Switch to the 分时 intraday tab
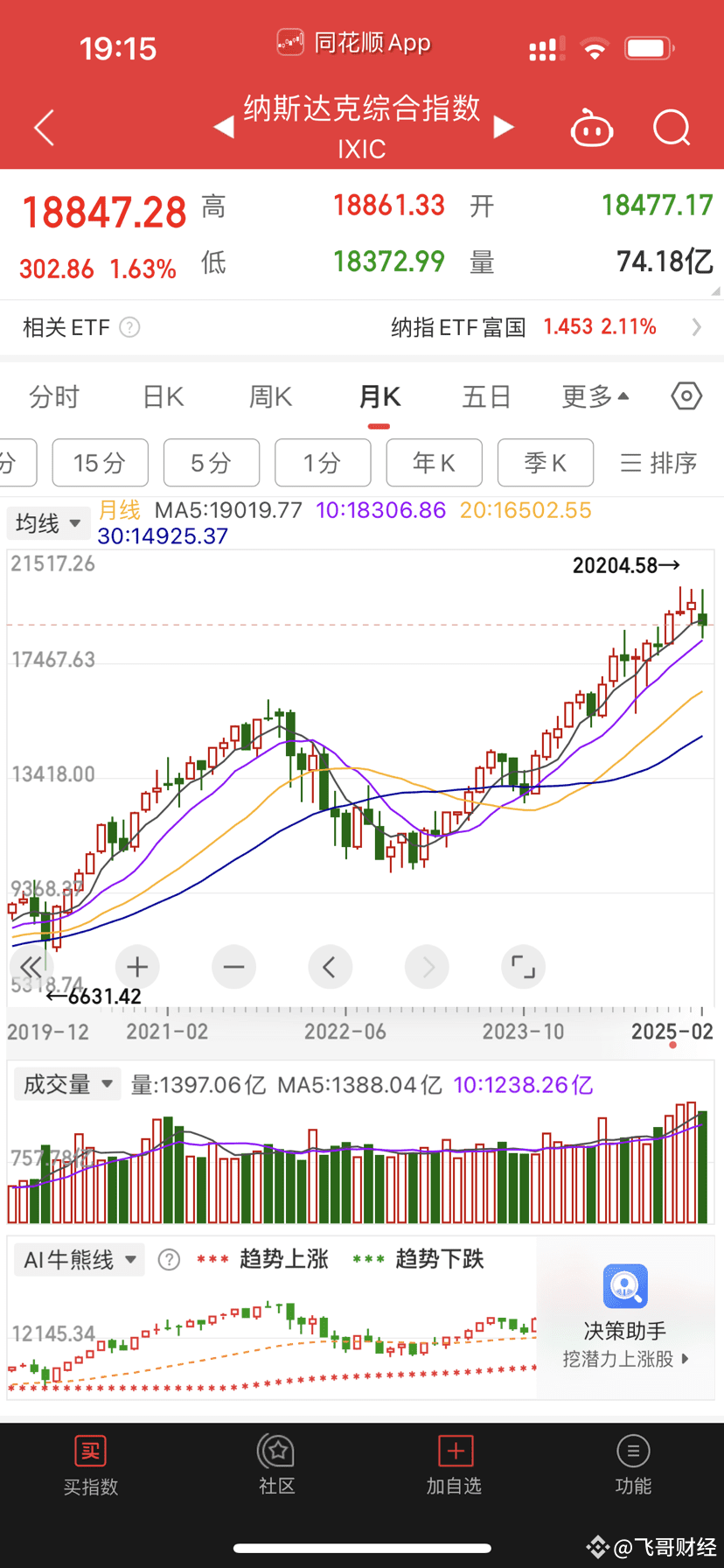The width and height of the screenshot is (724, 1568). tap(55, 395)
